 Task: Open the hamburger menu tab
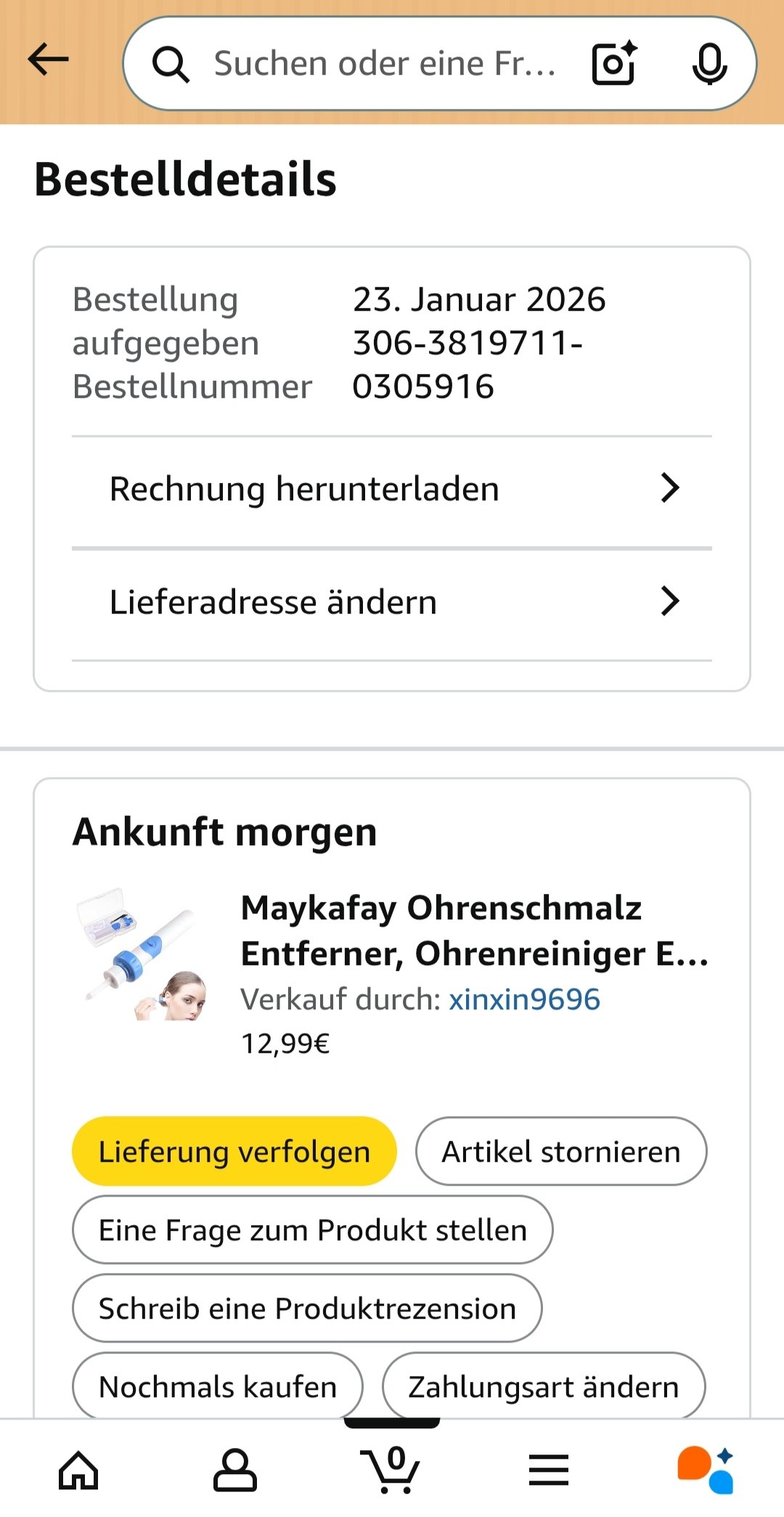[x=549, y=1470]
